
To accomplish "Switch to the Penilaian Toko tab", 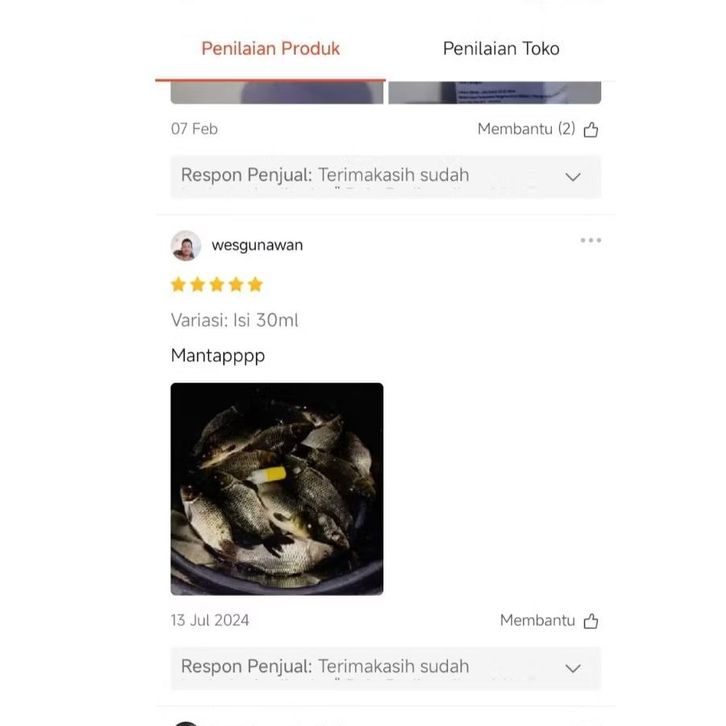I will [x=501, y=48].
